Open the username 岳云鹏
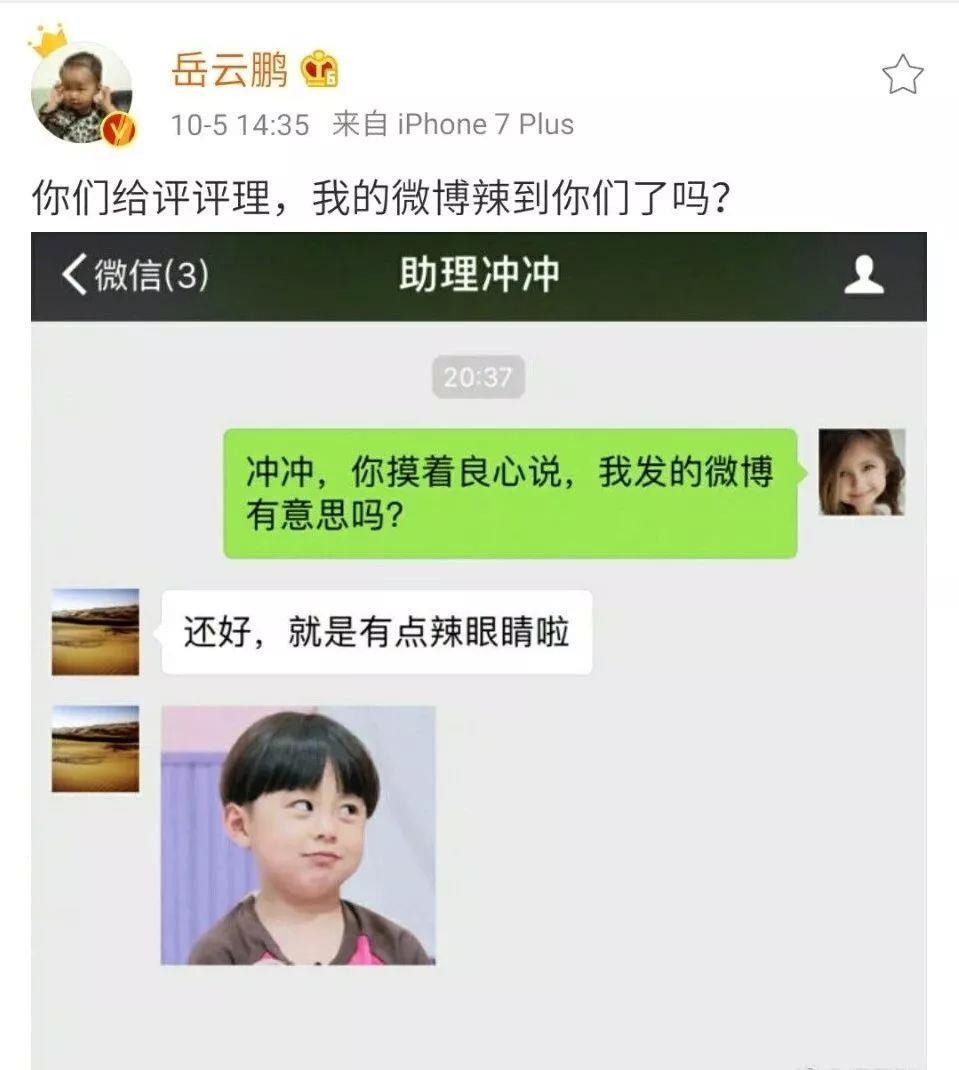 pos(230,70)
